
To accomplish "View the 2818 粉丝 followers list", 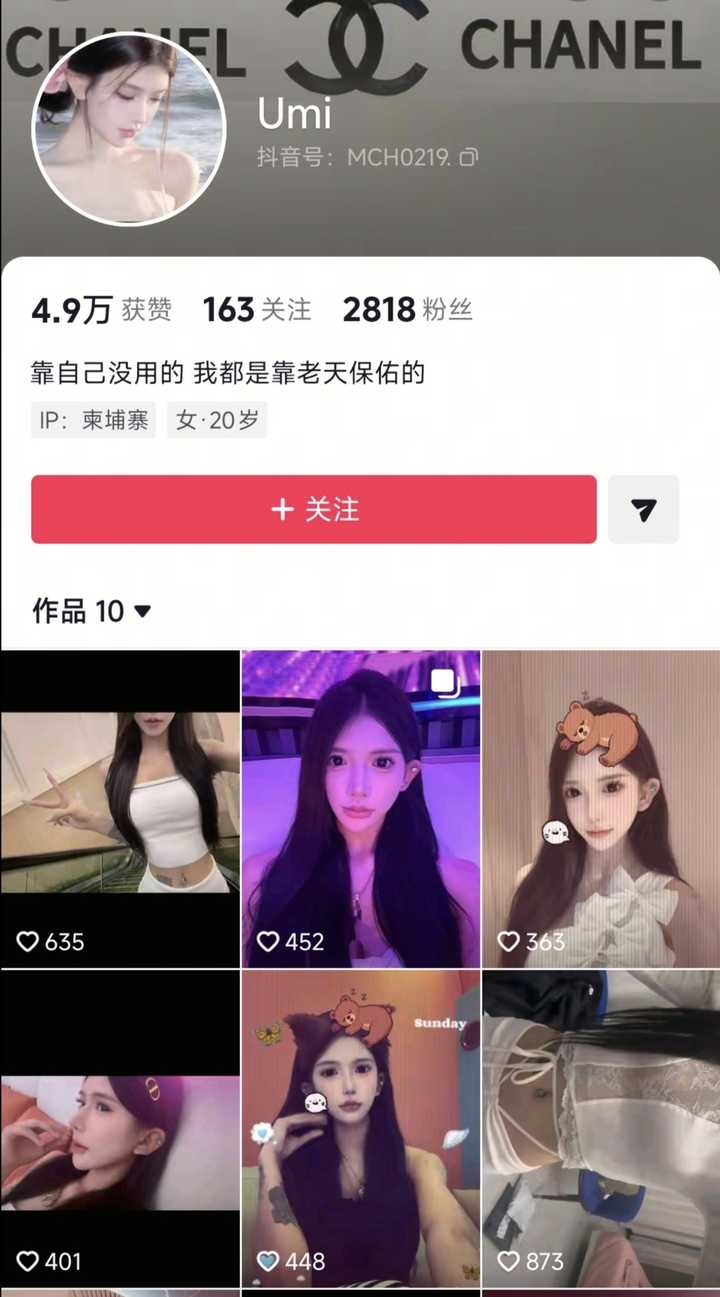I will point(407,310).
